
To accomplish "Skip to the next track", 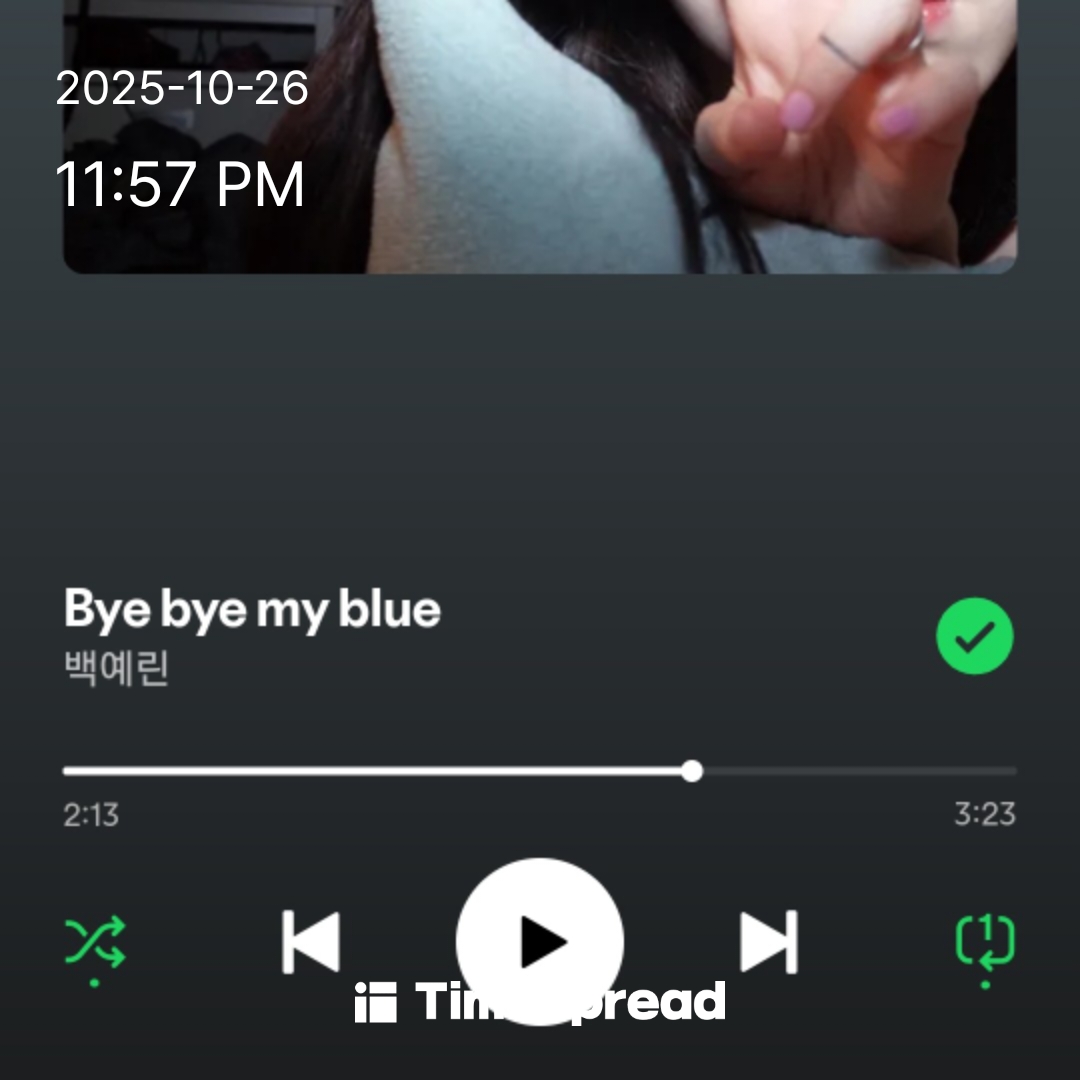I will 768,941.
